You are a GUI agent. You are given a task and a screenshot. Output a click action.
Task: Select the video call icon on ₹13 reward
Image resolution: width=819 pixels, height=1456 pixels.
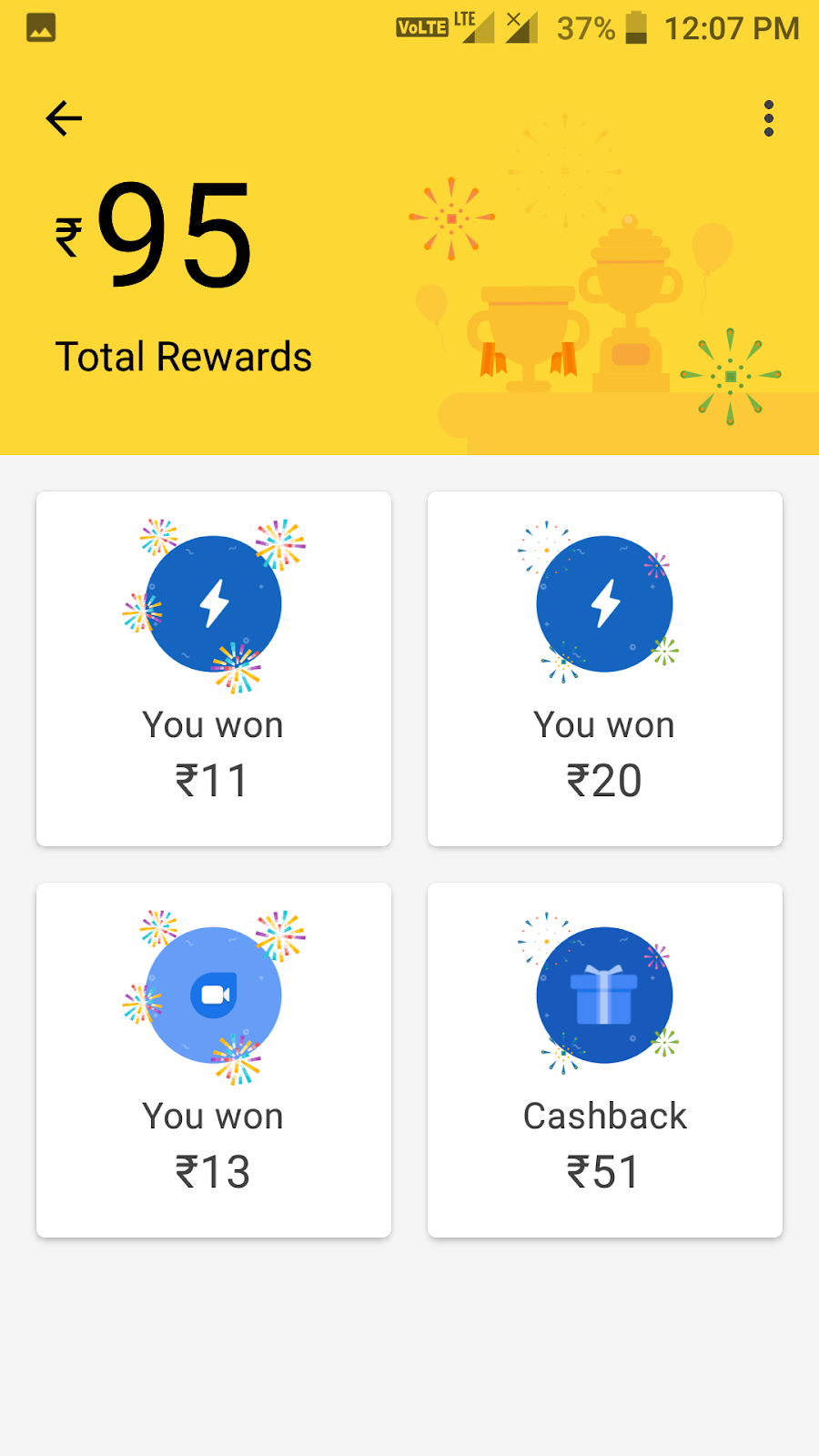[x=213, y=994]
